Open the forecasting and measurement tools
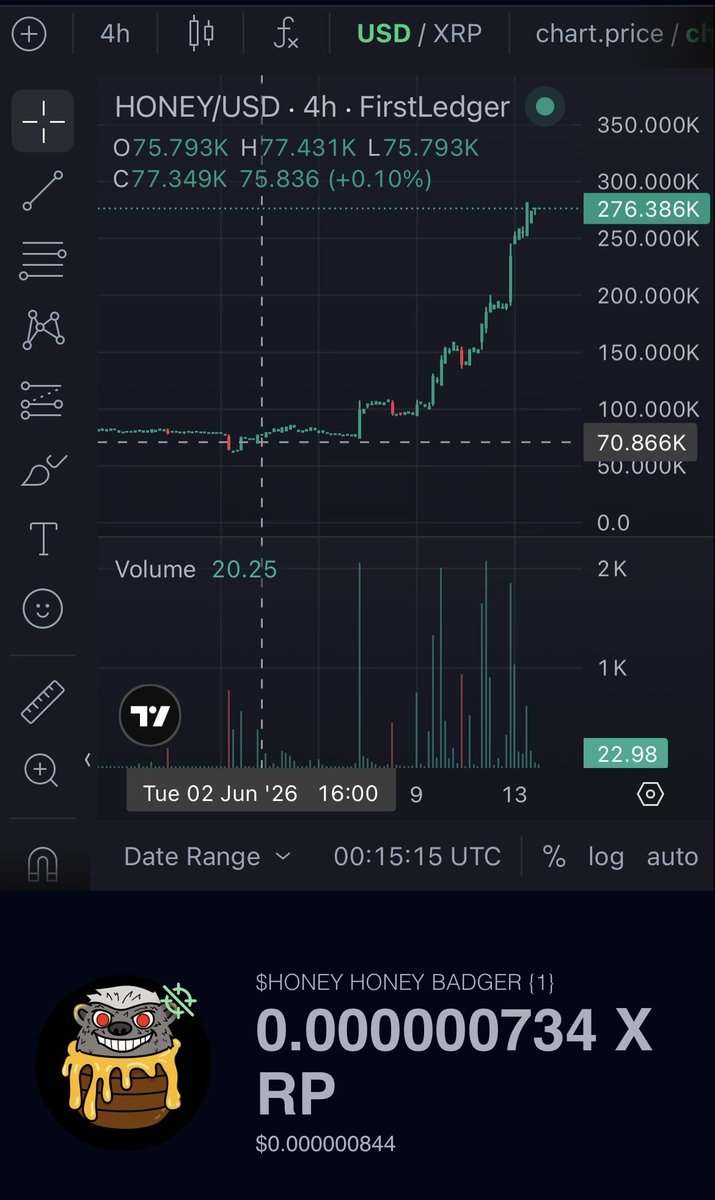This screenshot has height=1200, width=715. (43, 400)
